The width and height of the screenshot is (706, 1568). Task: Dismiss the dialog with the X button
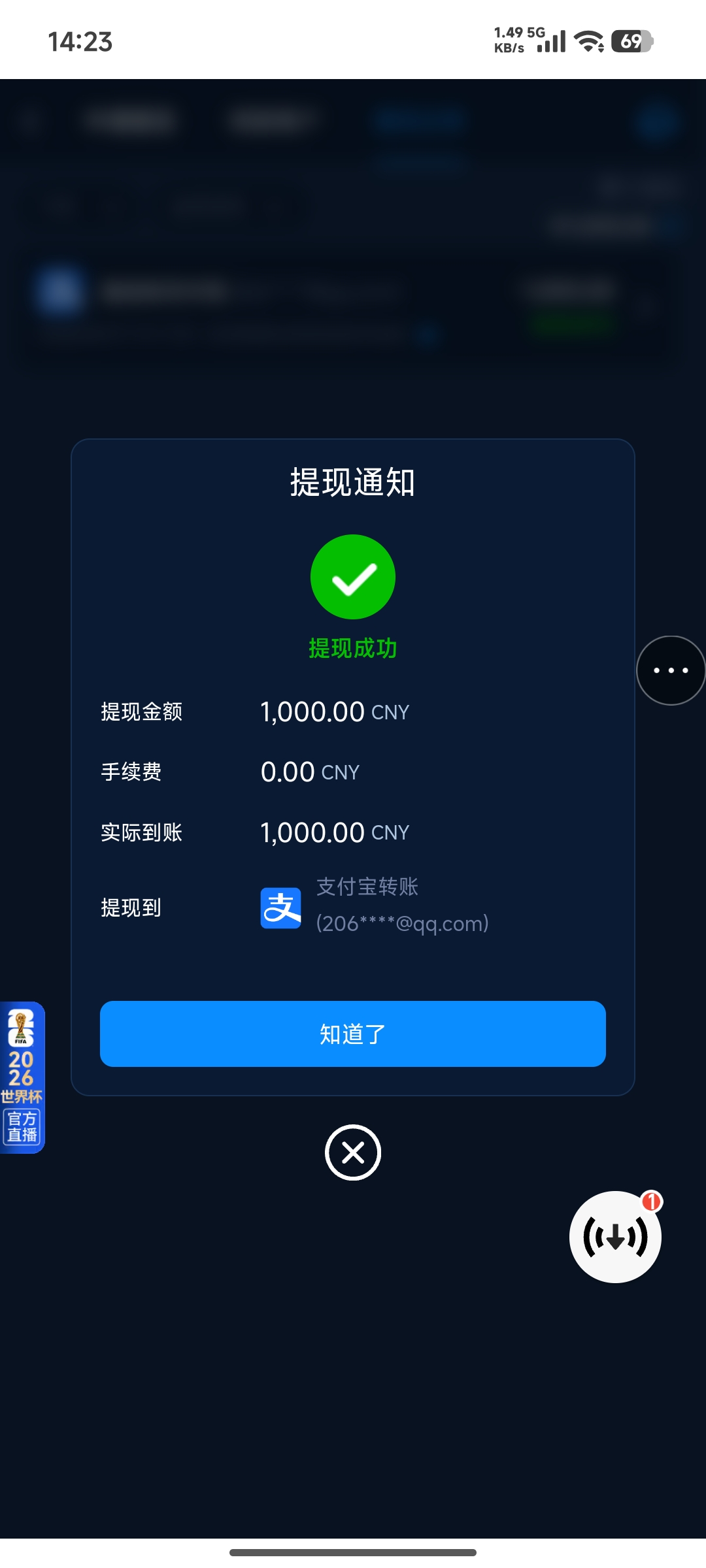click(353, 1152)
